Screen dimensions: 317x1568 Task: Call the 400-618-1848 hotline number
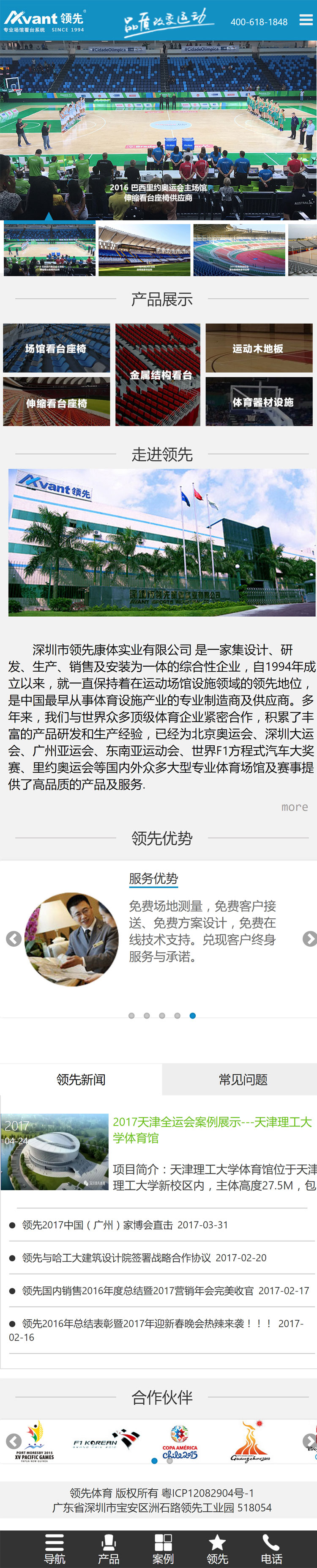coord(259,22)
